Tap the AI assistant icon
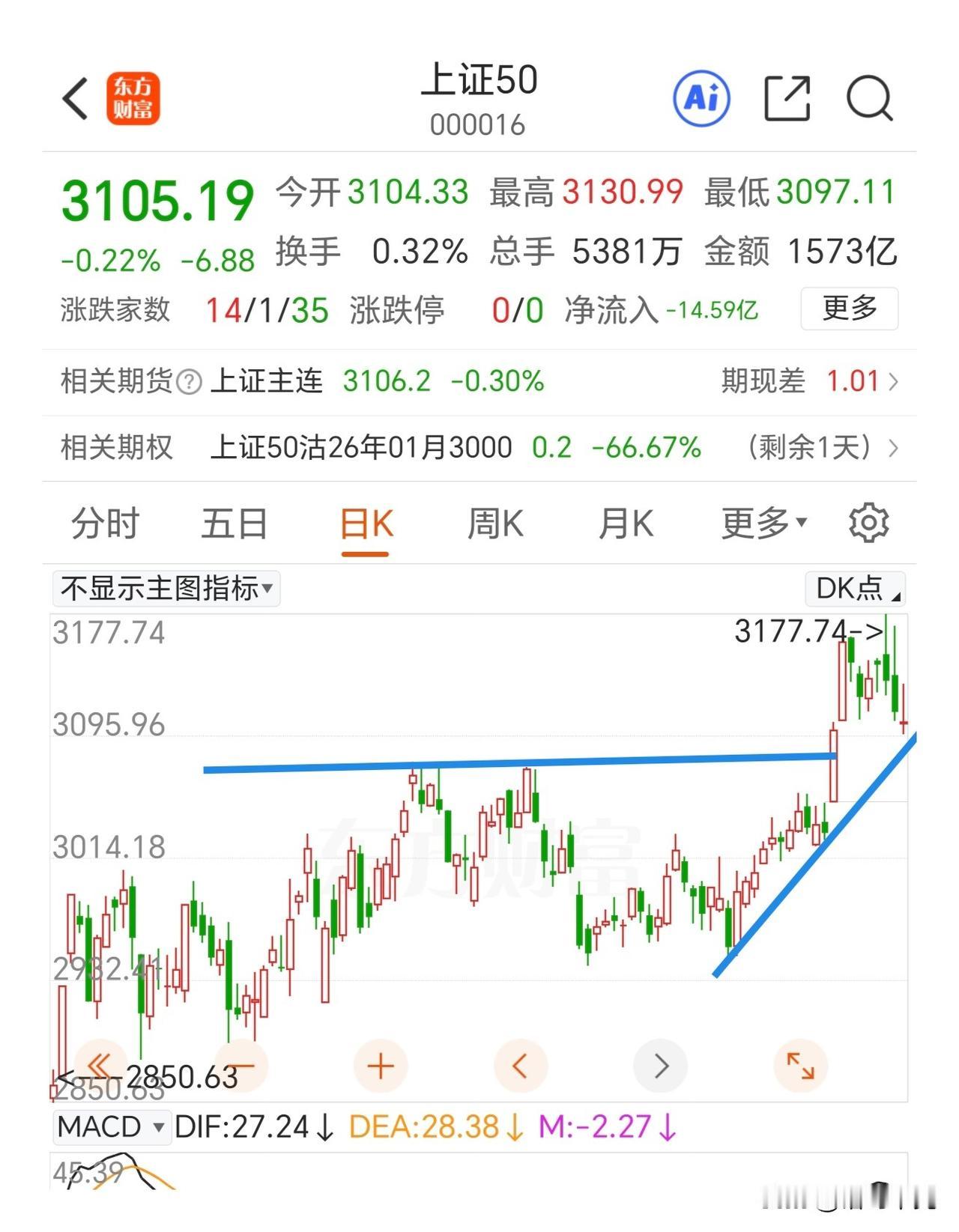 (701, 98)
